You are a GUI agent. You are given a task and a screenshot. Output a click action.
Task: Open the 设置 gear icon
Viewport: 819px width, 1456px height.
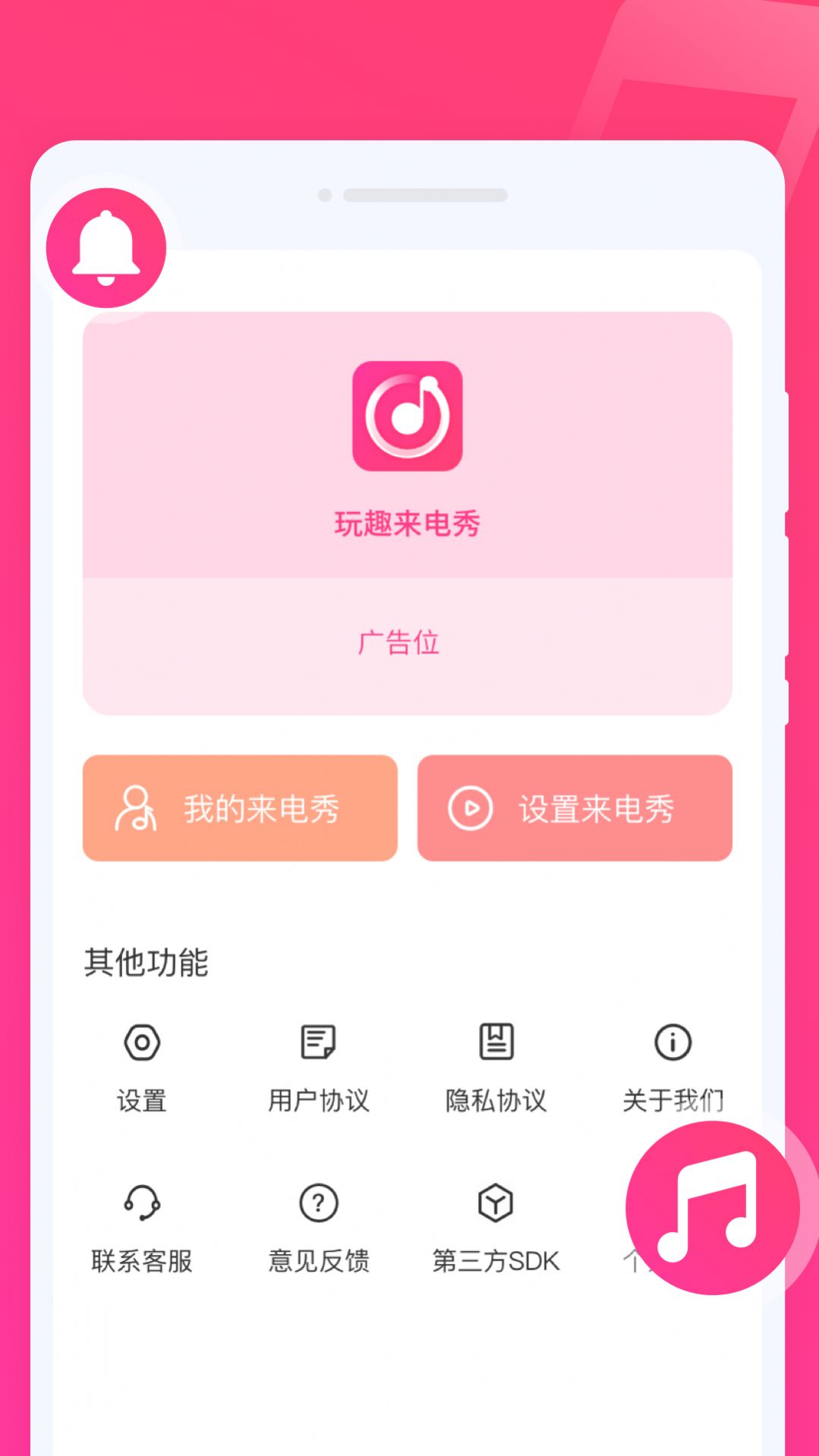140,1043
